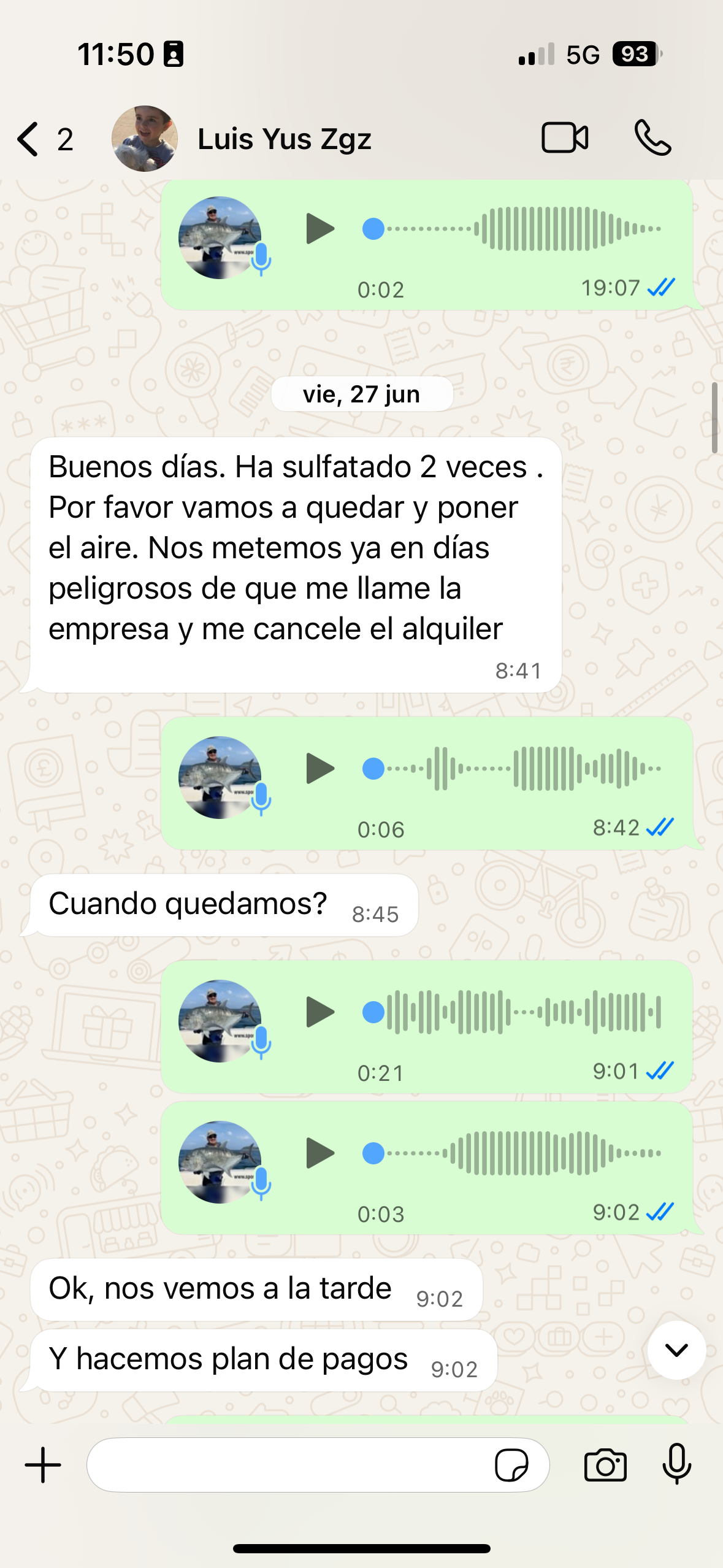Tap the microphone to record a voice note
Screen dimensions: 723x1568
point(677,1464)
